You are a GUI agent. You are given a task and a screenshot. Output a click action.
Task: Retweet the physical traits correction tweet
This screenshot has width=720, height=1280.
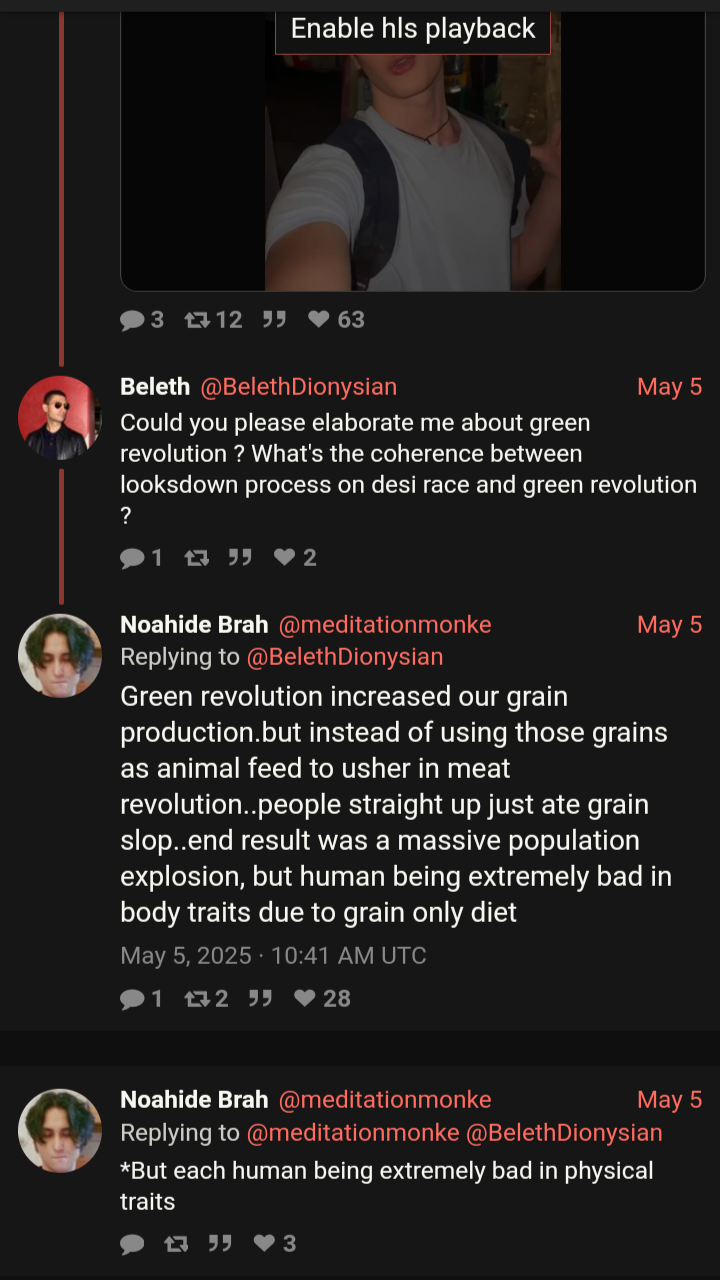click(176, 1244)
